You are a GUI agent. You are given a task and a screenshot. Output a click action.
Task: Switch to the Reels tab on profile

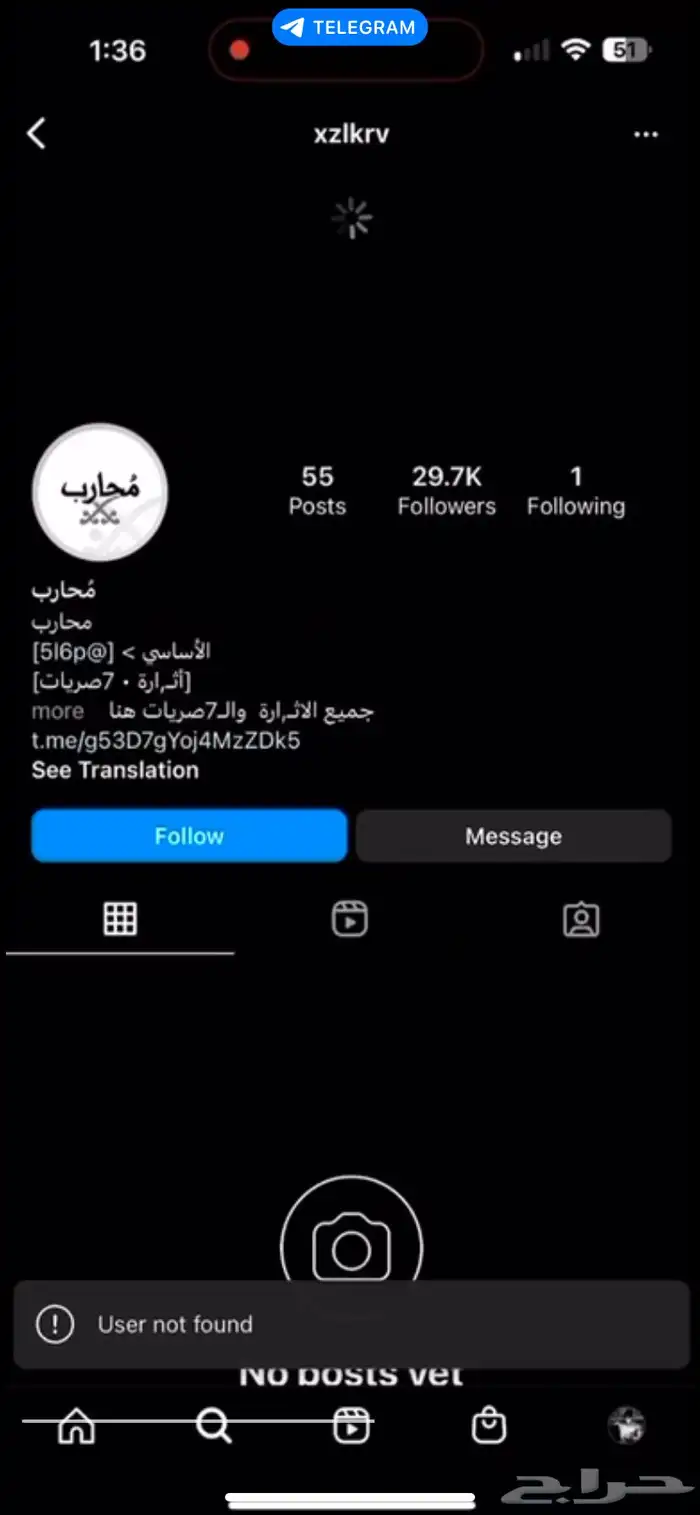350,918
